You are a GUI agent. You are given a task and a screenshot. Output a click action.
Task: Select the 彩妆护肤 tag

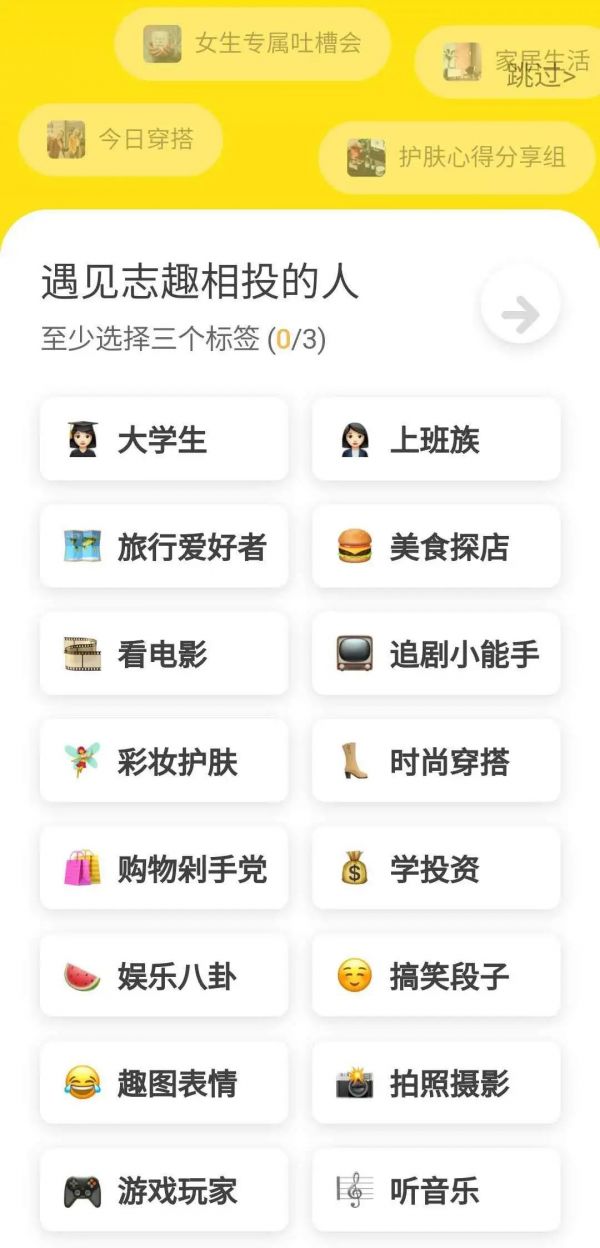pyautogui.click(x=164, y=761)
